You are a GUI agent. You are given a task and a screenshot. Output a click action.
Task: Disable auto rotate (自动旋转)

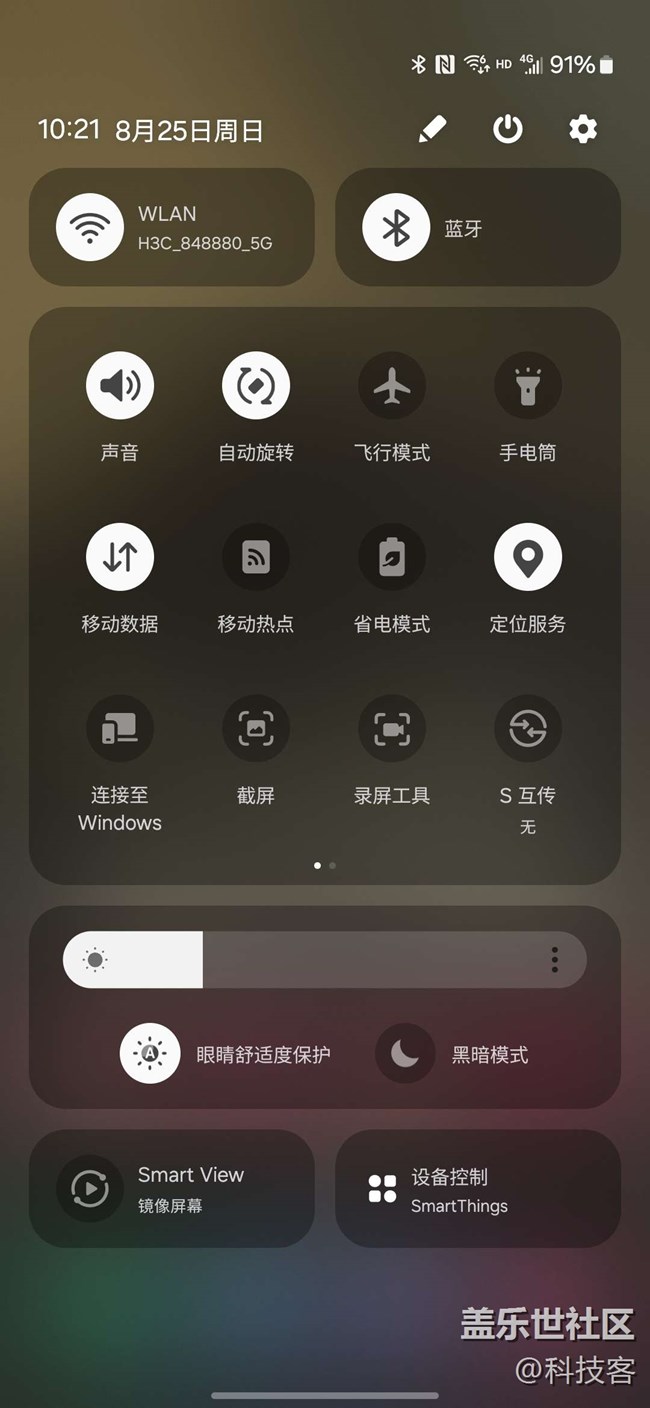(256, 385)
